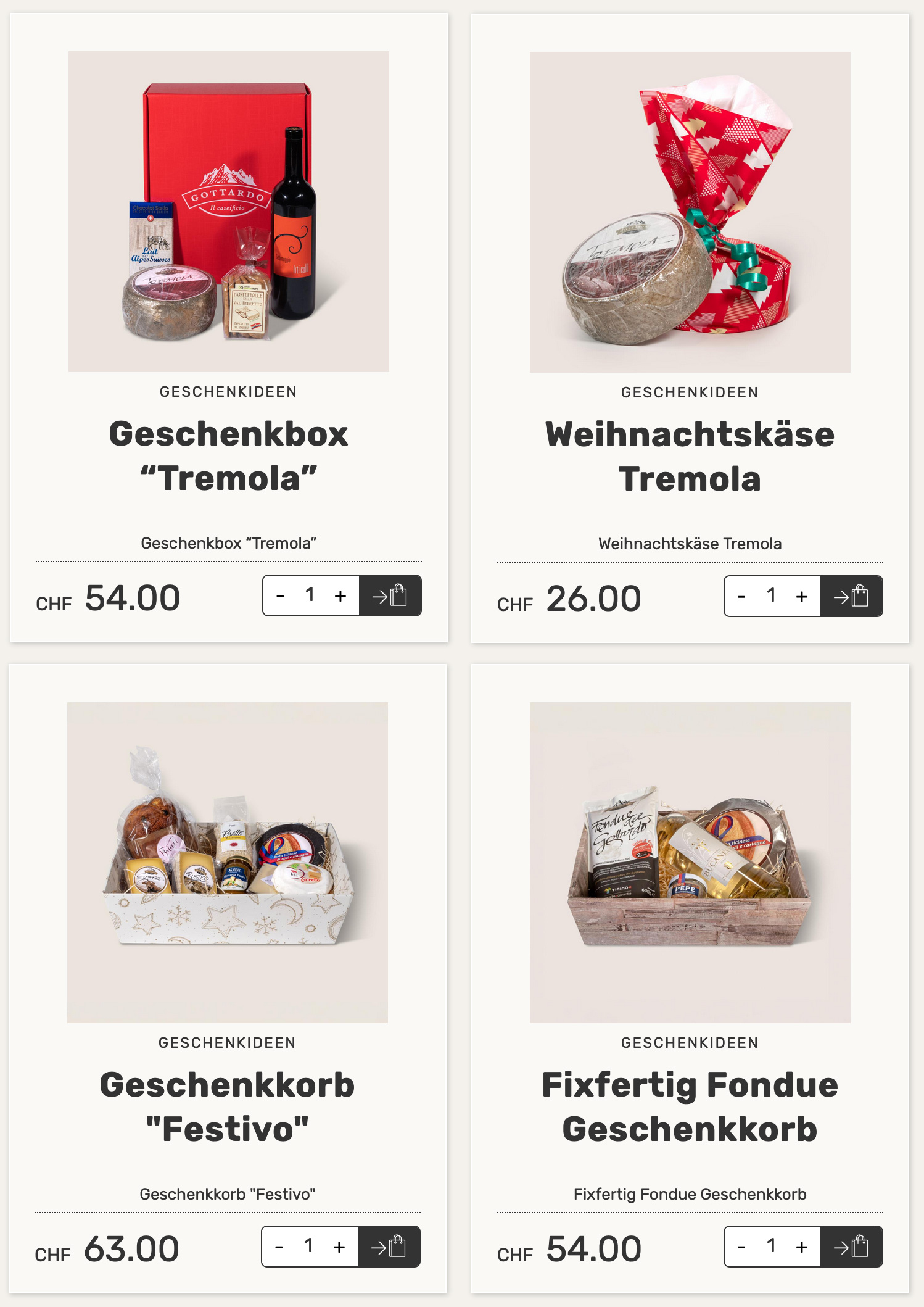View the Fixfertig Fondue Geschenkkorb product image
924x1307 pixels.
coord(690,862)
